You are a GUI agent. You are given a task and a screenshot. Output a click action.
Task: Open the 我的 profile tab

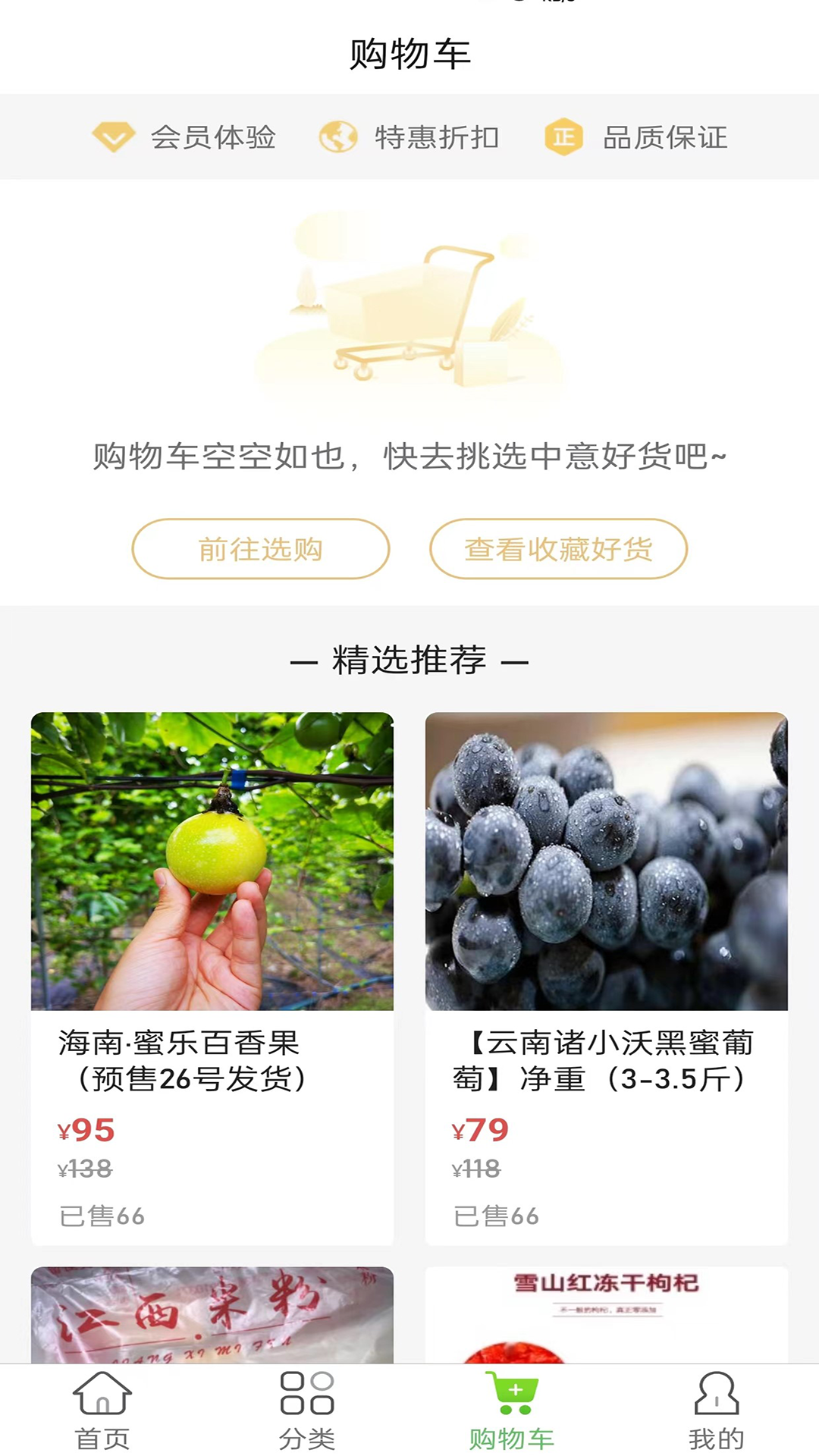point(716,1410)
